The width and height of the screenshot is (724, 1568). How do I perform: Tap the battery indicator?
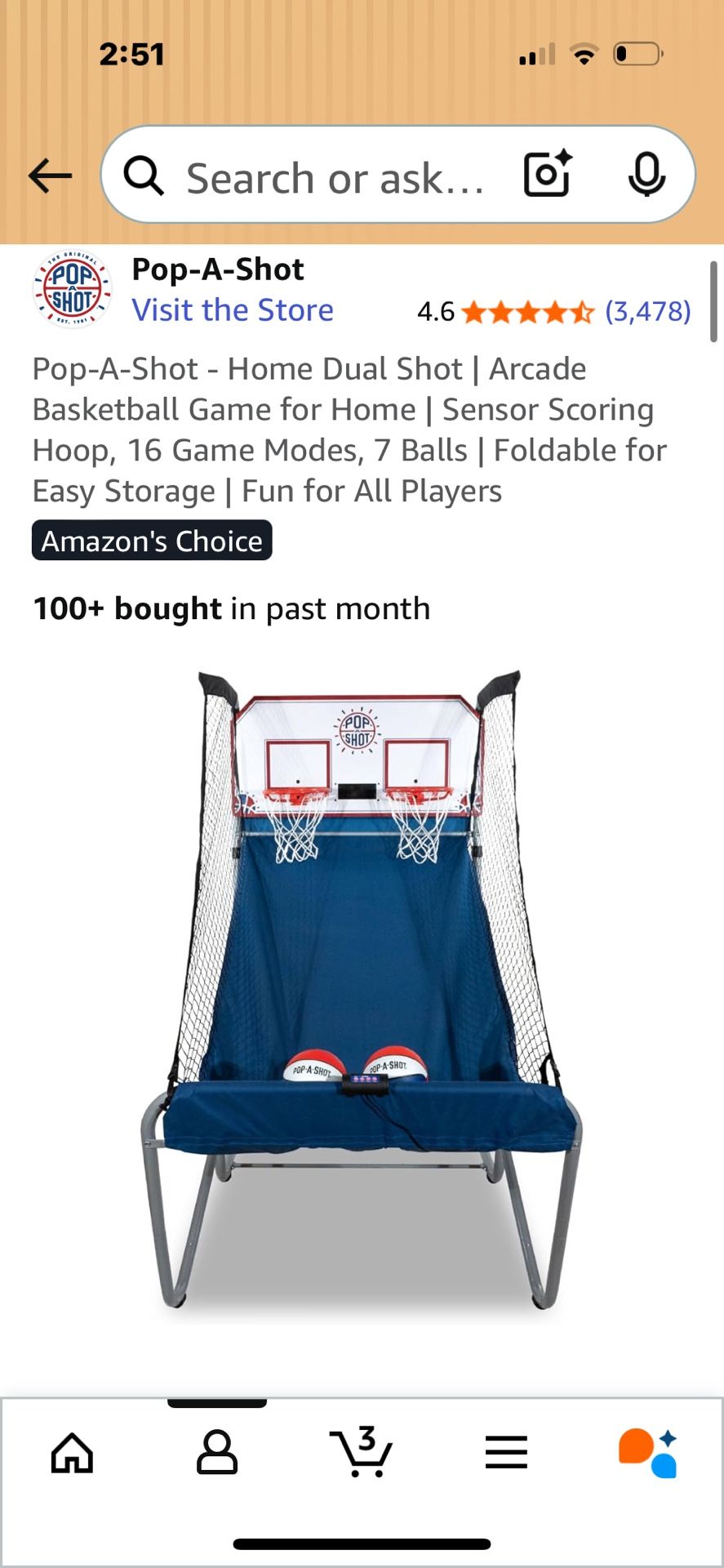[x=637, y=53]
